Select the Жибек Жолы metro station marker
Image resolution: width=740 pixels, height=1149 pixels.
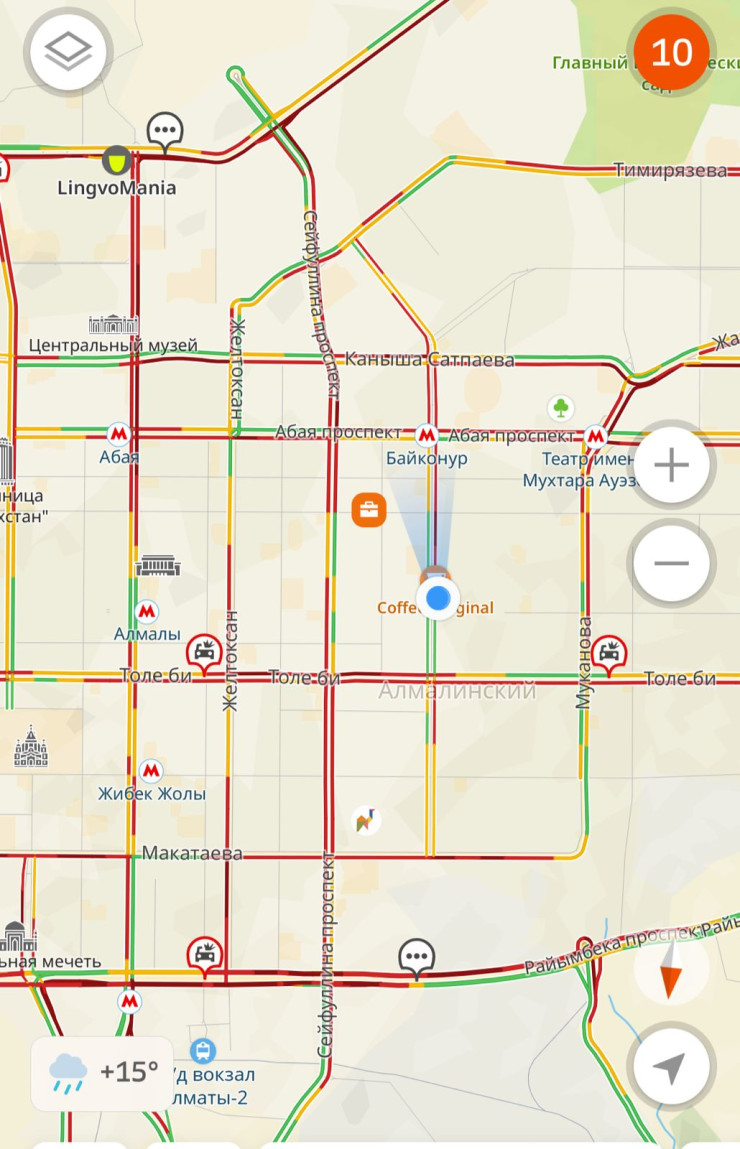(x=151, y=771)
